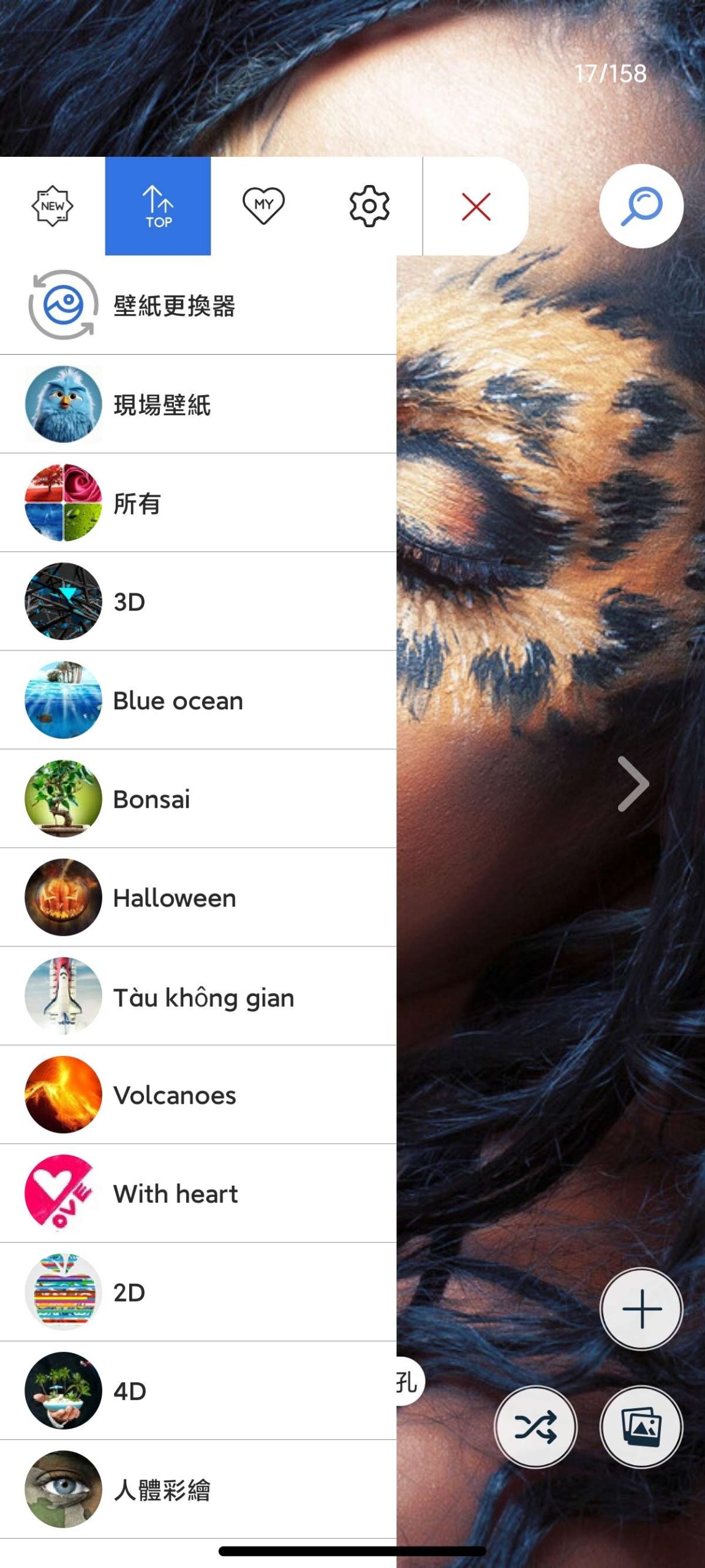This screenshot has width=705, height=1568.
Task: Open the With heart category
Action: [63, 1194]
